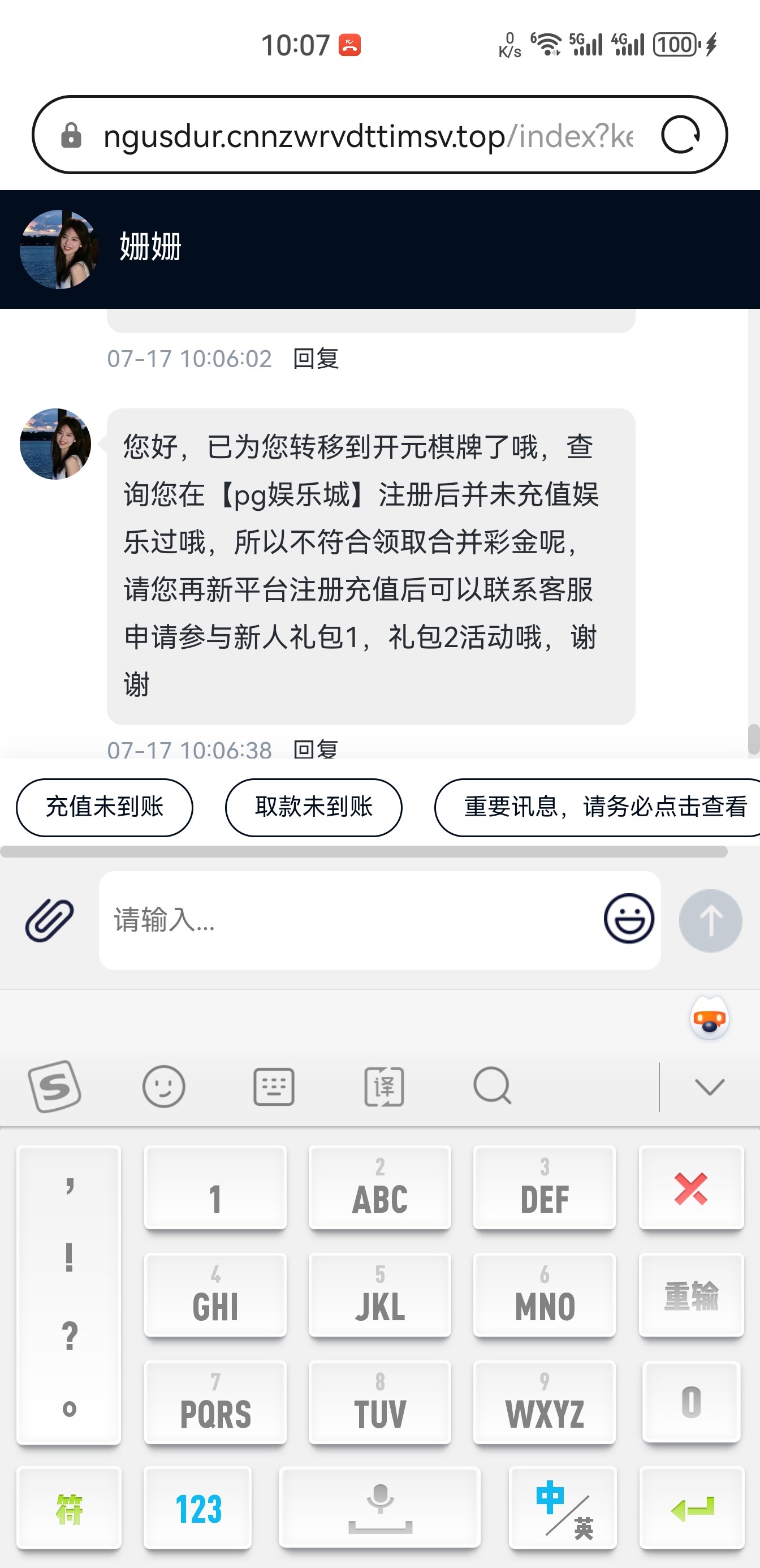760x1568 pixels.
Task: Focus the 请输入 message field
Action: pos(347,920)
